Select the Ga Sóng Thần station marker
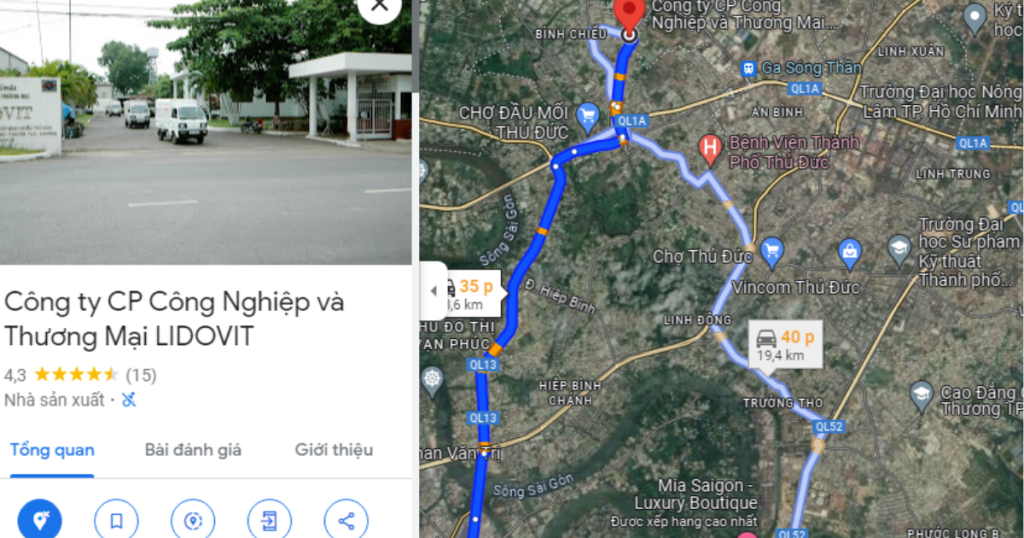Viewport: 1024px width, 538px height. (x=749, y=68)
